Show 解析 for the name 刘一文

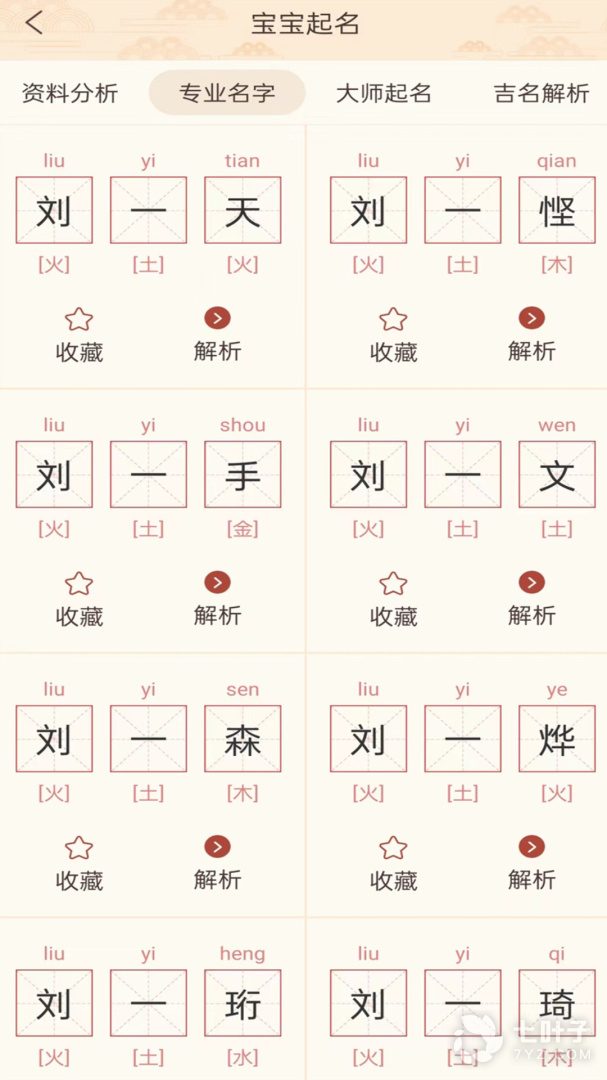click(531, 599)
